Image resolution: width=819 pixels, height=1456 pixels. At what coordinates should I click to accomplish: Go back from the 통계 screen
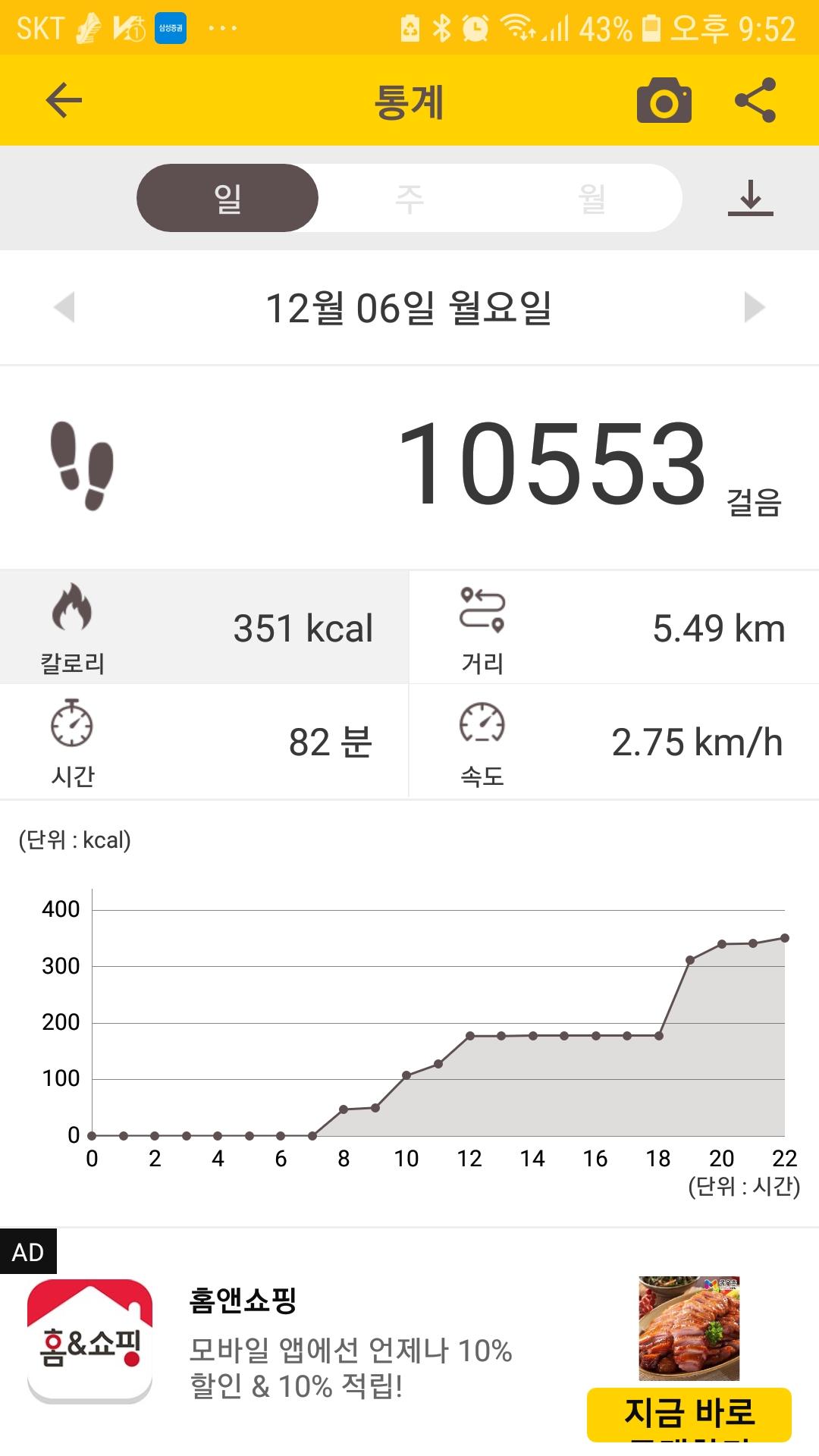click(x=64, y=101)
